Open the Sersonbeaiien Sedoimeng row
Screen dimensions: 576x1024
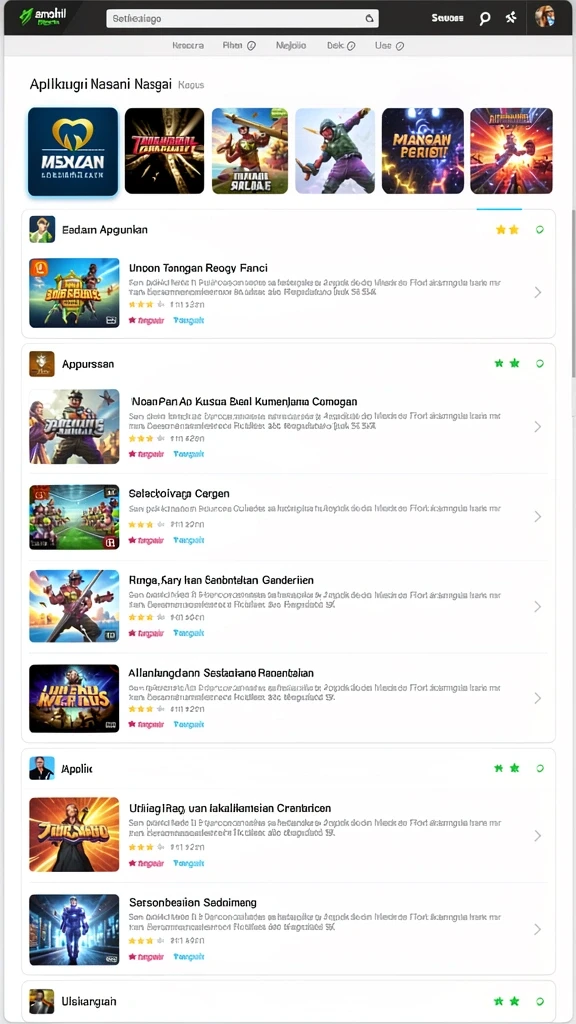288,929
